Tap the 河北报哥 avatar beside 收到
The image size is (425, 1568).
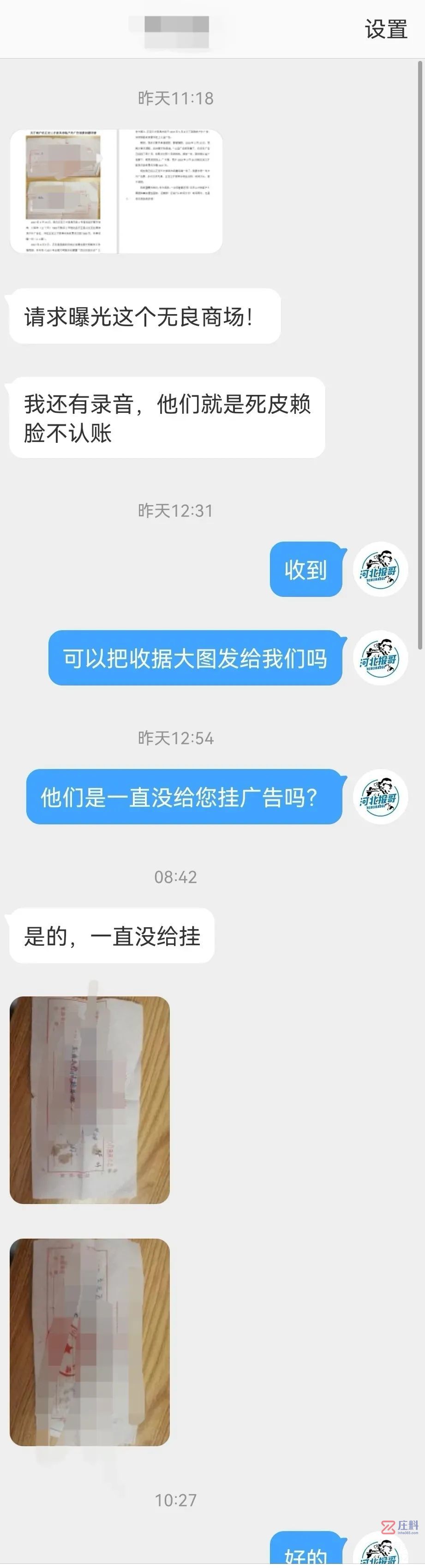click(381, 569)
